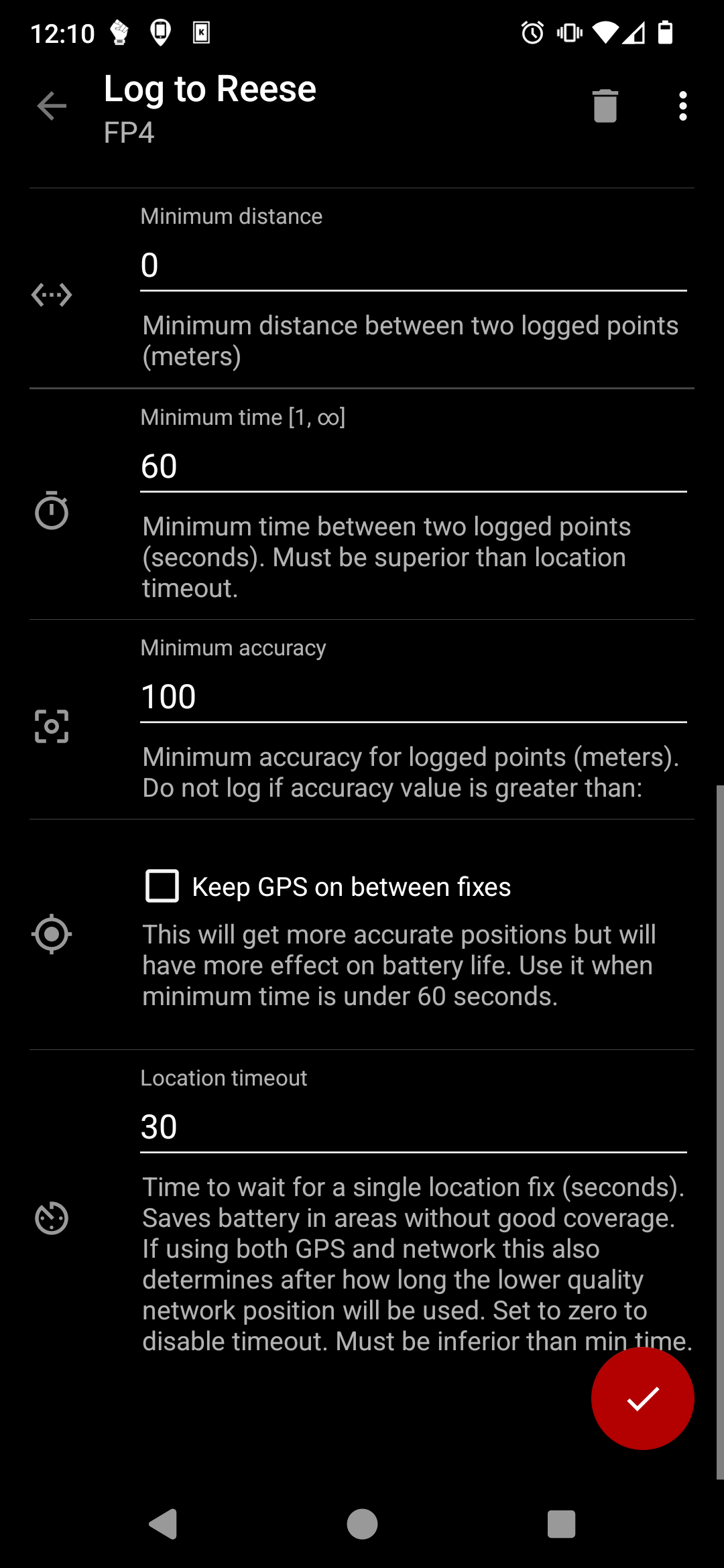
Task: Select the Minimum time field showing 60
Action: pyautogui.click(x=414, y=465)
